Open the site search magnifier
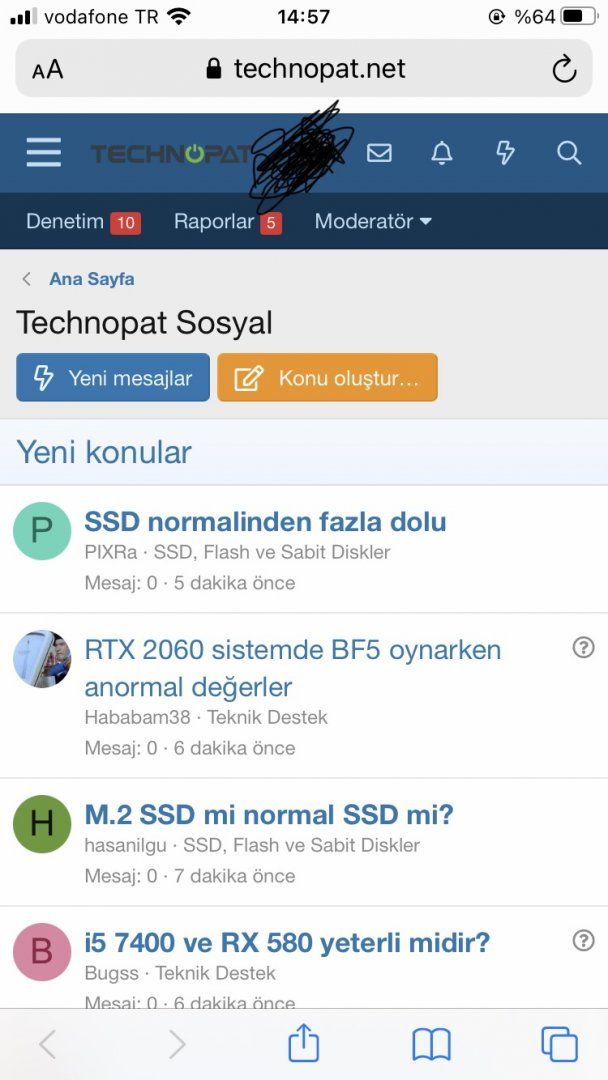The height and width of the screenshot is (1080, 608). pos(568,153)
